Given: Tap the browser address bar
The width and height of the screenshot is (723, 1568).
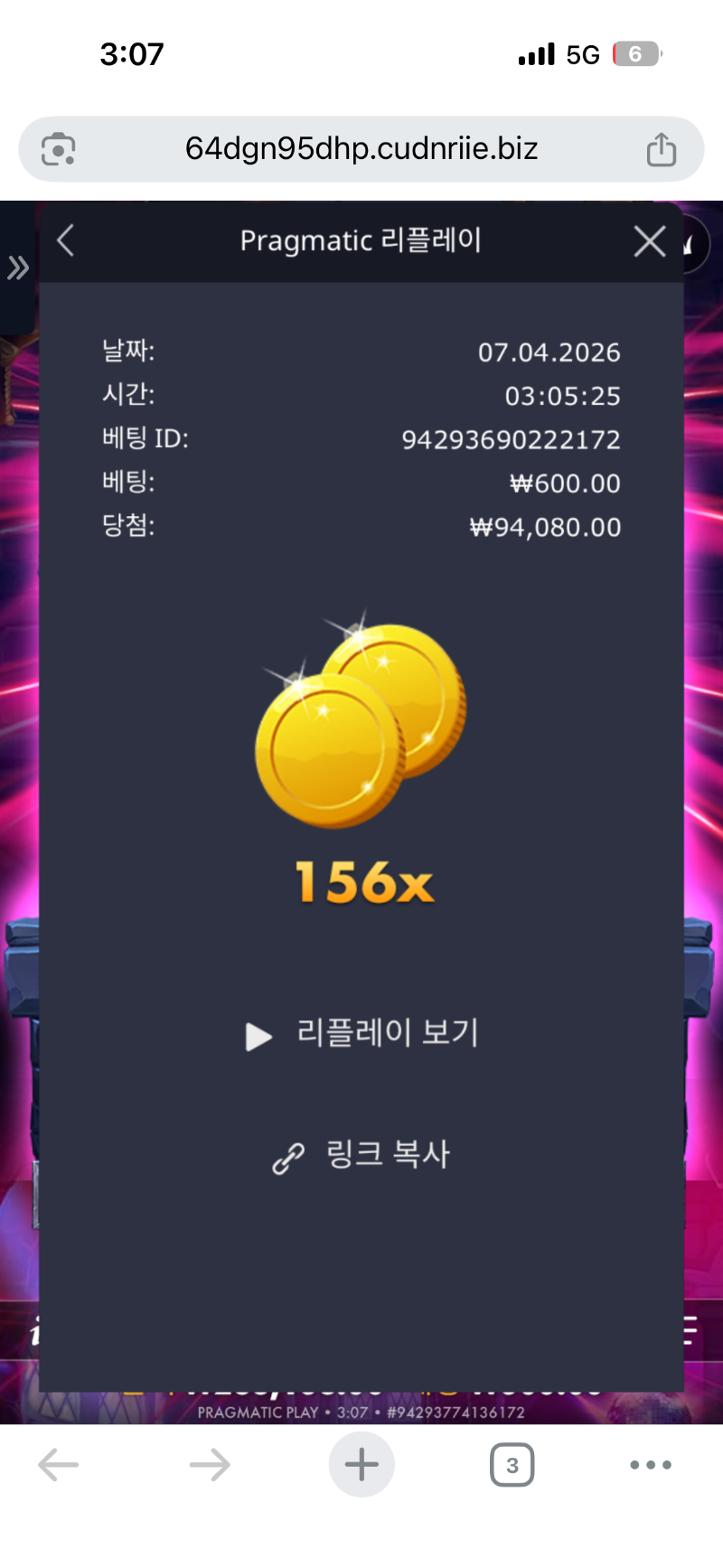Looking at the screenshot, I should tap(361, 149).
